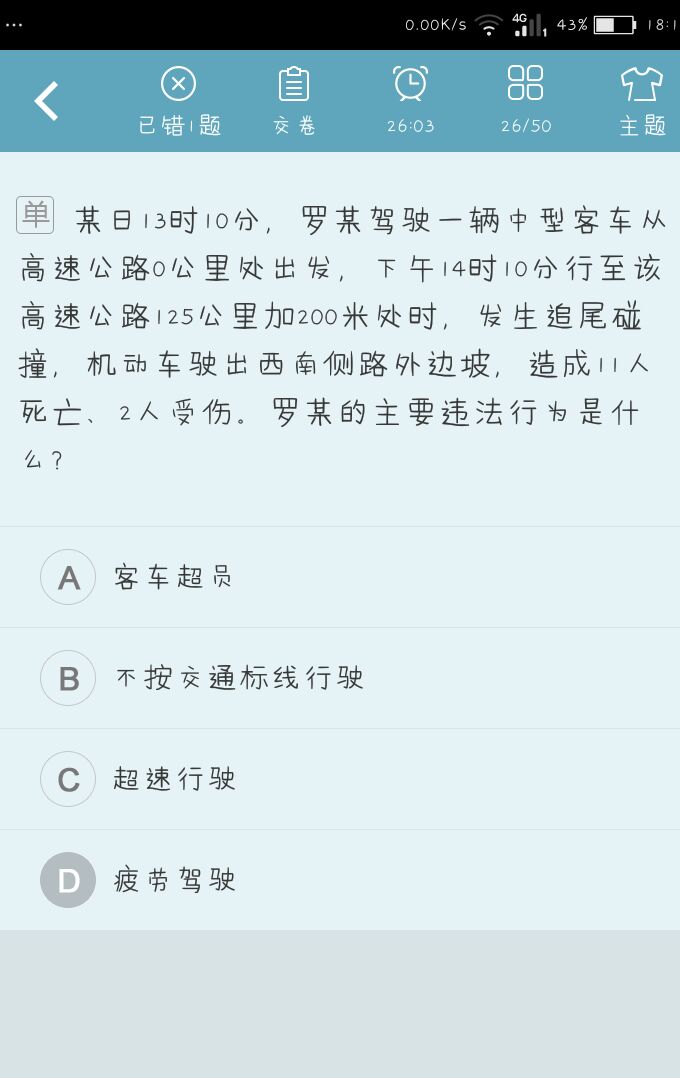Change the theme via 主题
Image resolution: width=680 pixels, height=1078 pixels.
point(642,101)
